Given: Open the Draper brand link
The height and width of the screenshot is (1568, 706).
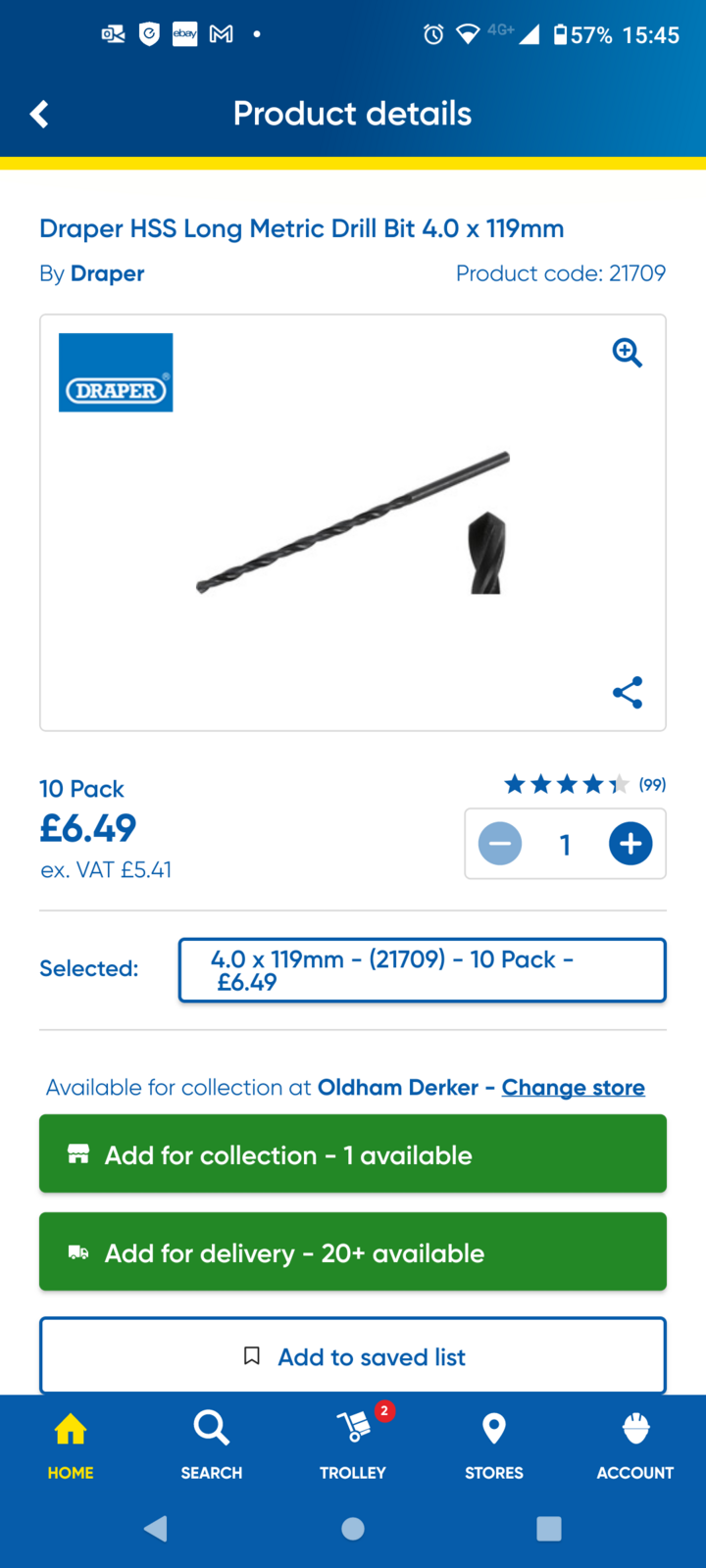Looking at the screenshot, I should click(107, 273).
